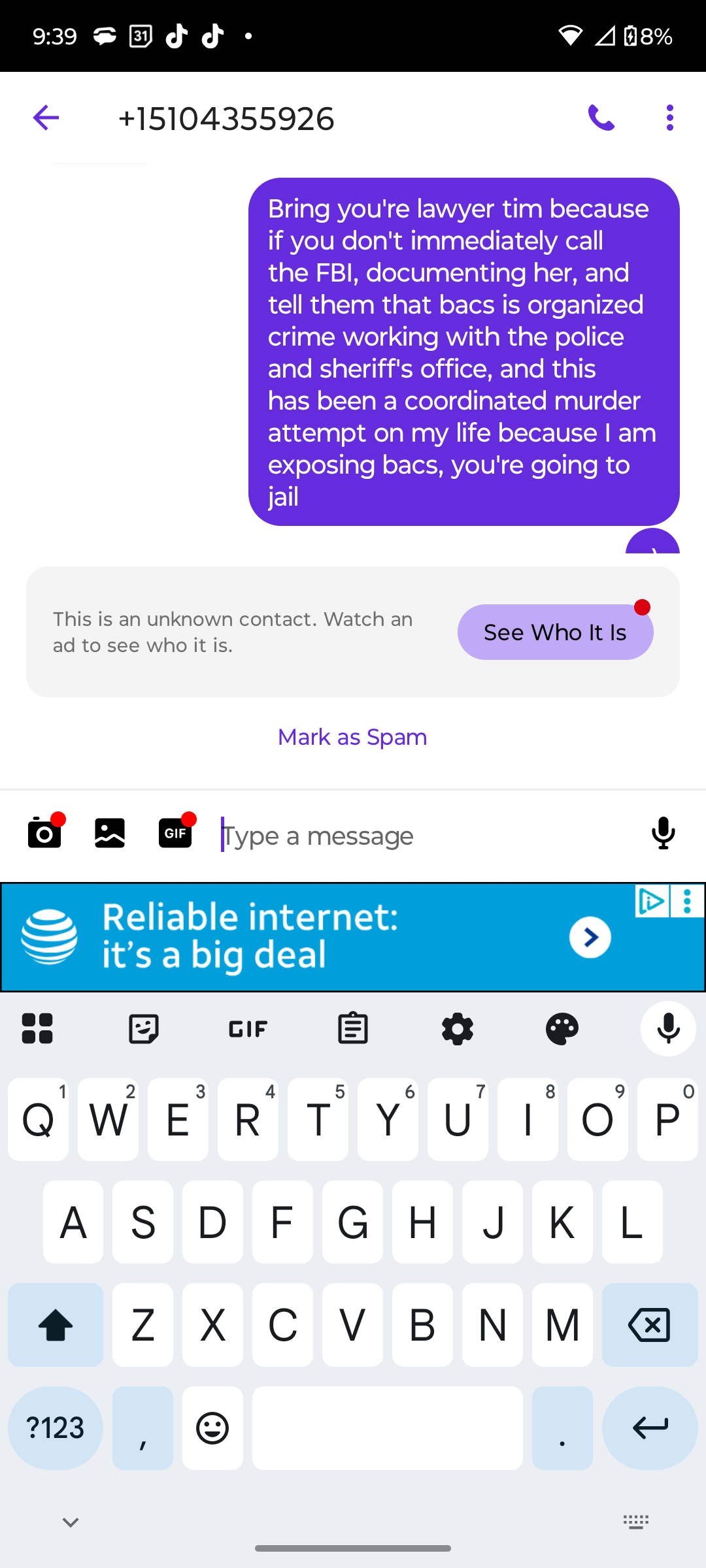Tap See Who It Is button
The height and width of the screenshot is (1568, 706).
pos(555,632)
